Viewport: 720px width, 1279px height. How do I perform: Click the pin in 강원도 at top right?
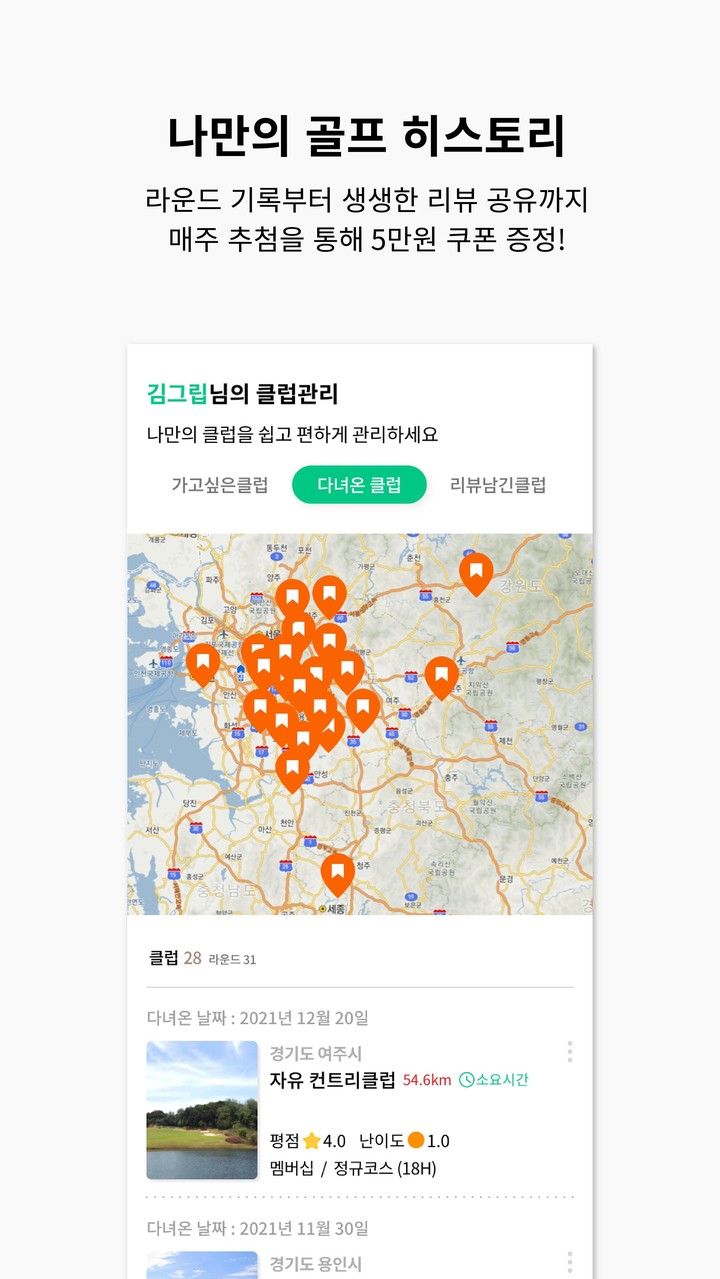click(477, 570)
